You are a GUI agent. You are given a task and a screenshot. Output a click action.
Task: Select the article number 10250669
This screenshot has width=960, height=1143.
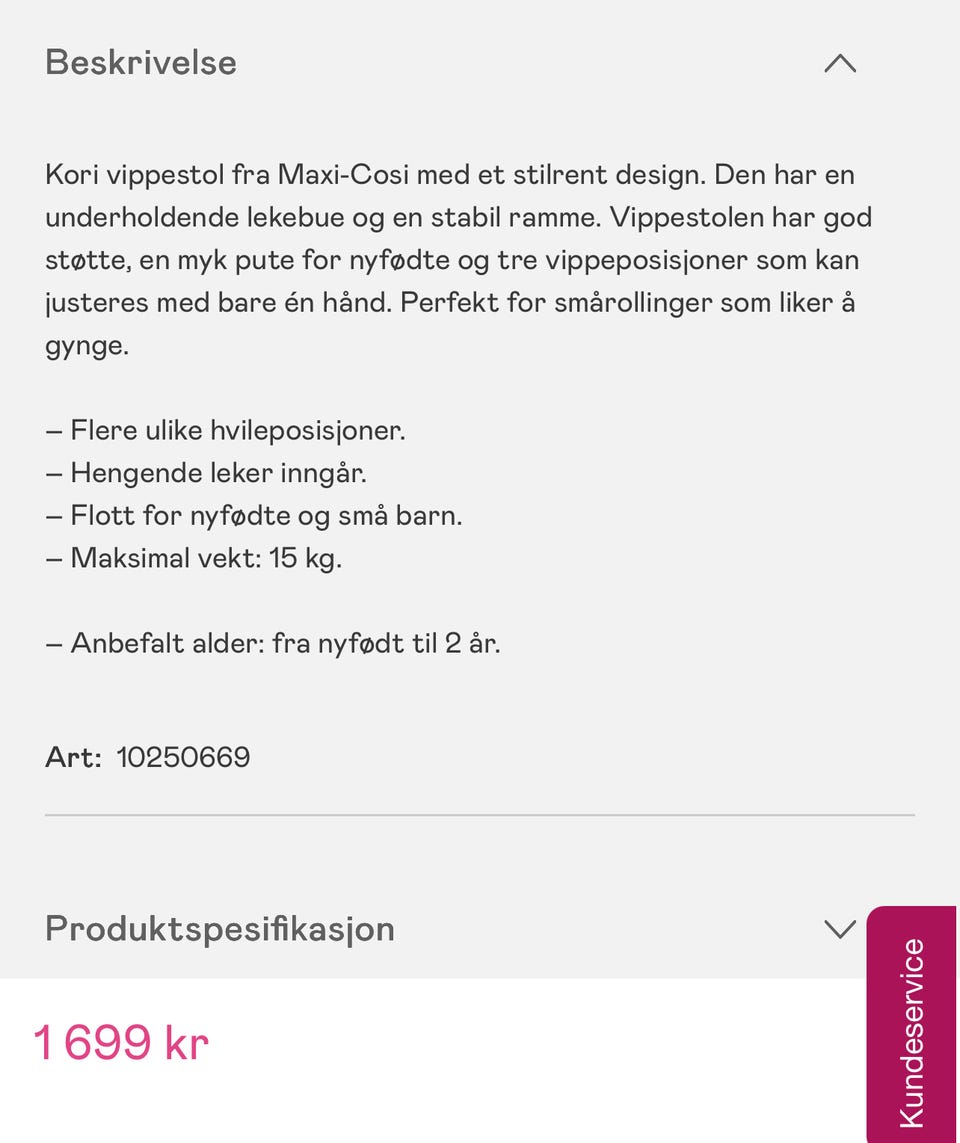click(184, 757)
